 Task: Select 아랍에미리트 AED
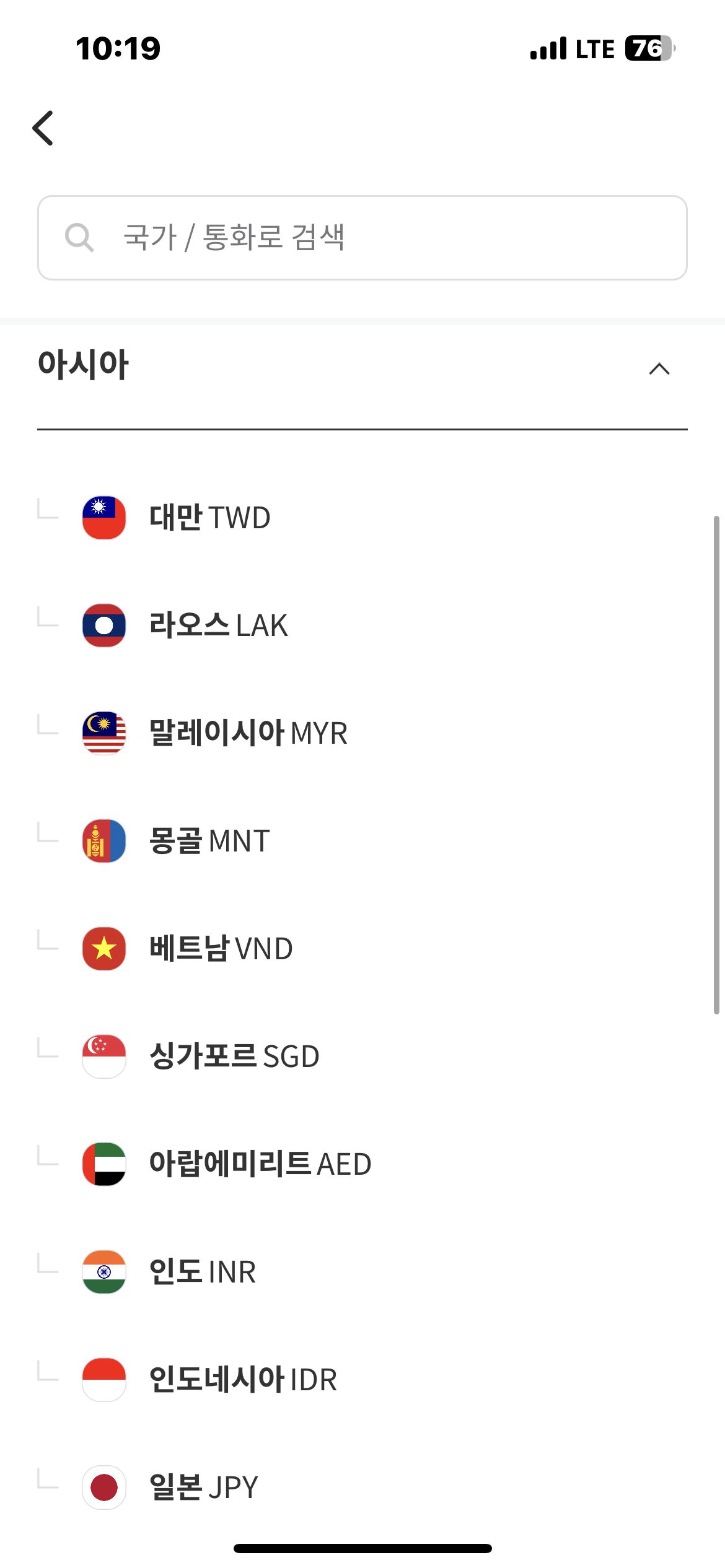pyautogui.click(x=362, y=1164)
